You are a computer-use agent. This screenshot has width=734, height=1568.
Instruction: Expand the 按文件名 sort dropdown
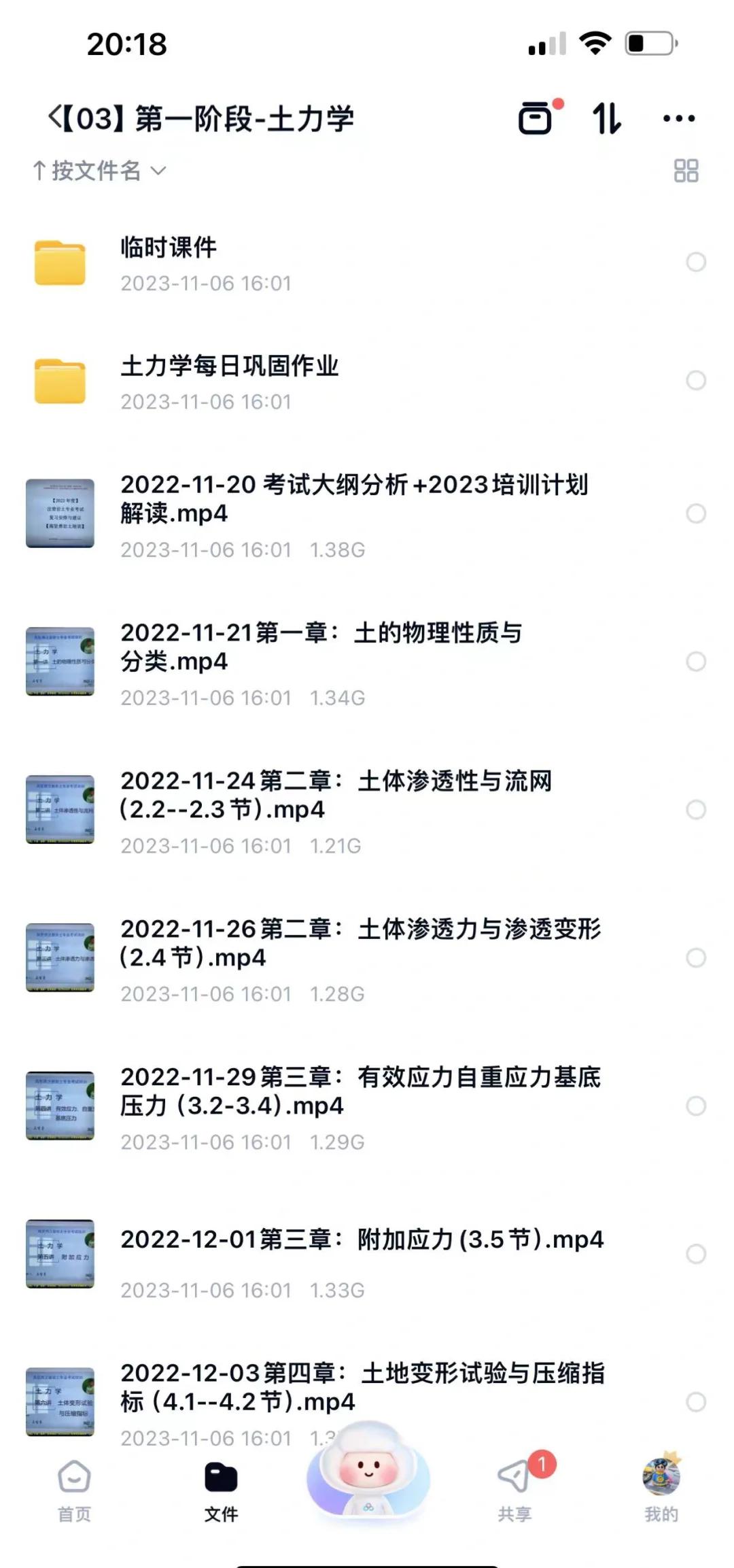100,171
